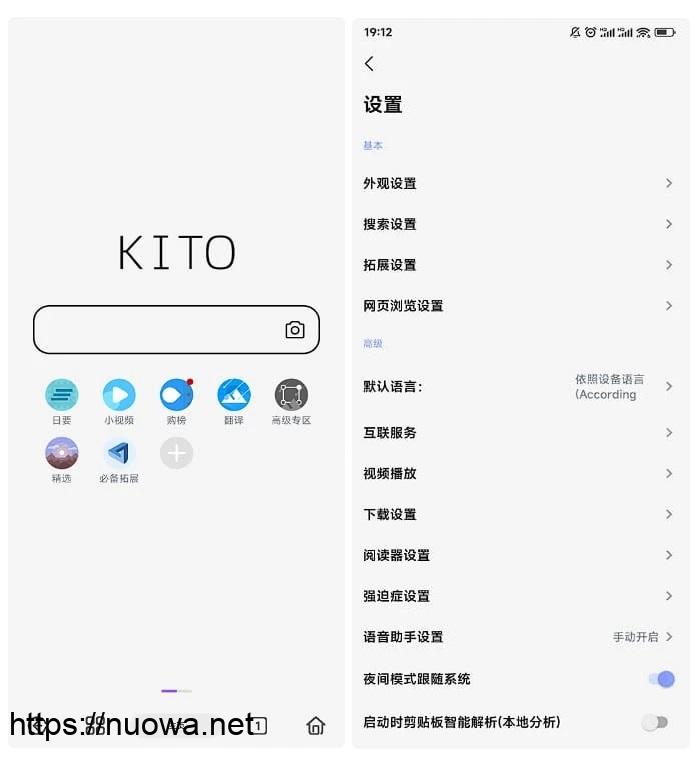Tap the KITO search box
This screenshot has width=696, height=761.
[155, 330]
